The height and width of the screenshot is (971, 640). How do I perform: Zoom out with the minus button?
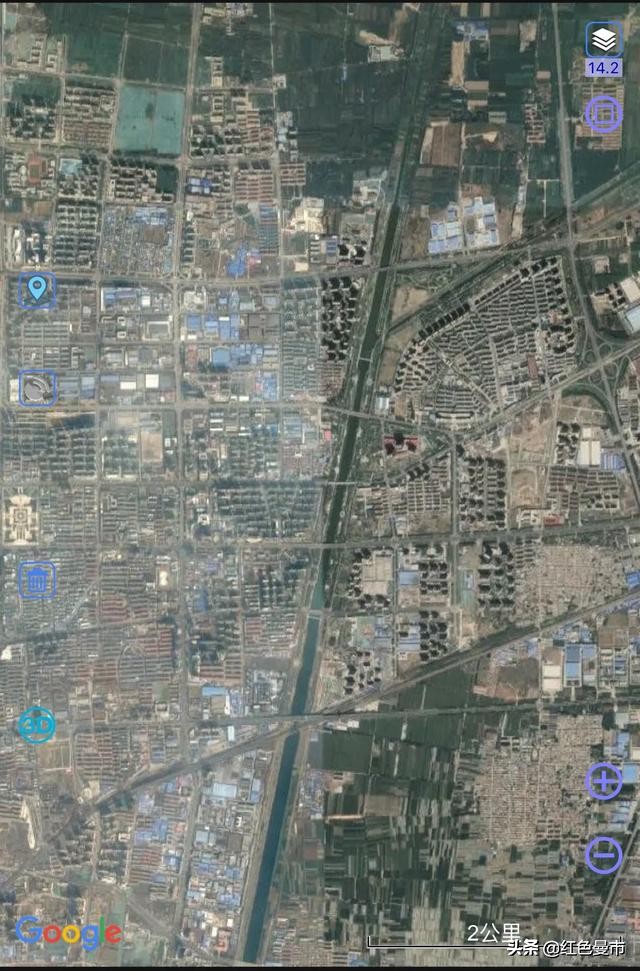click(x=604, y=854)
